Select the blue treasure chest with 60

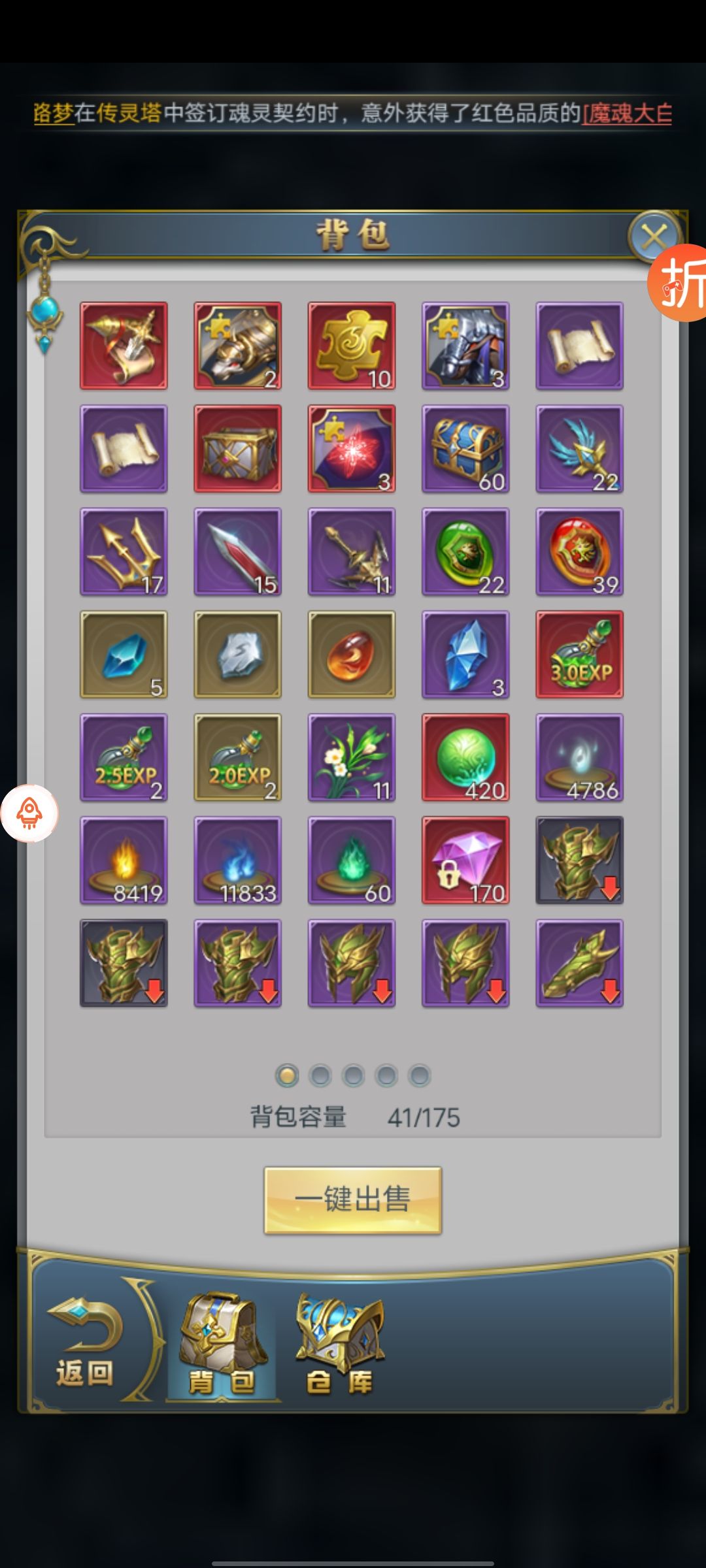[x=465, y=448]
